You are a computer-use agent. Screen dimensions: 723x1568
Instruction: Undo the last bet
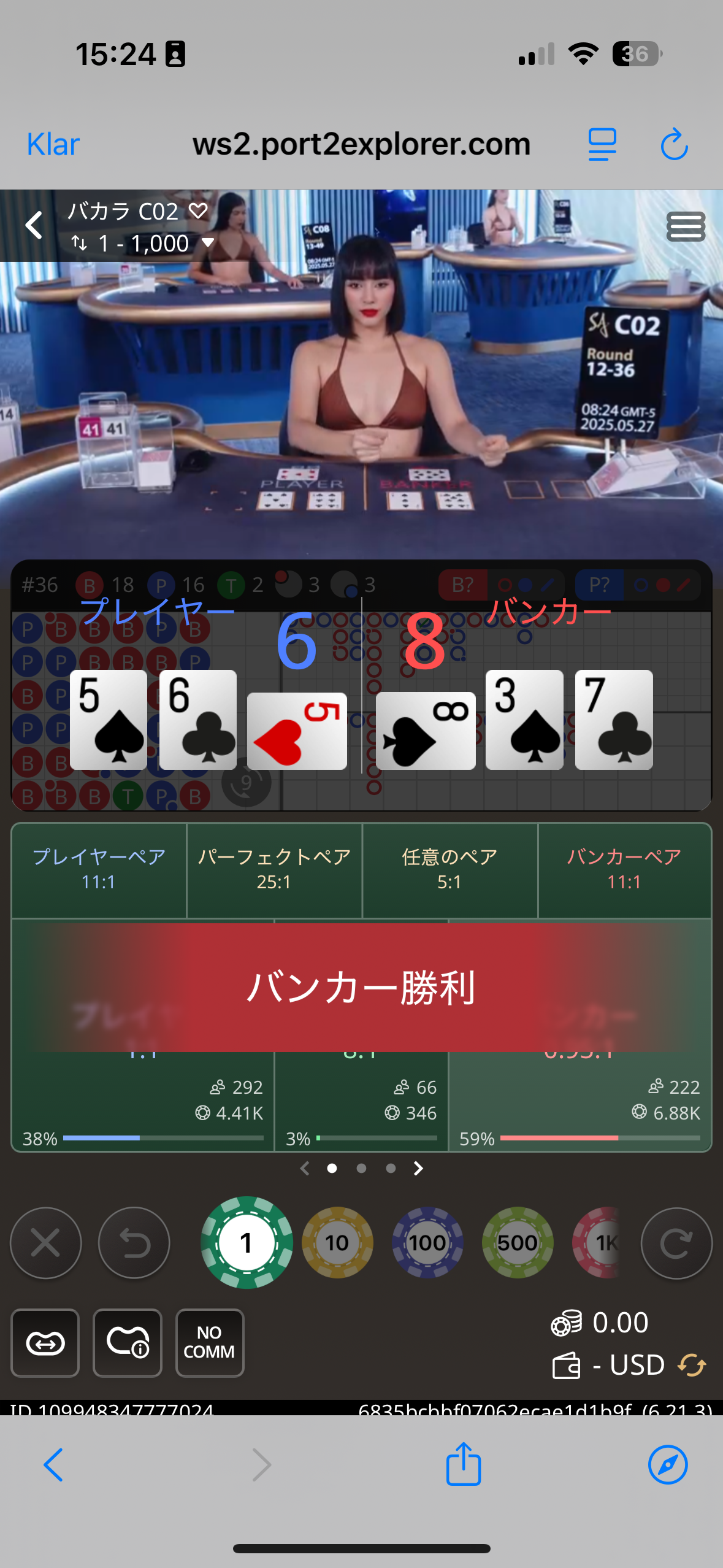(x=134, y=1243)
